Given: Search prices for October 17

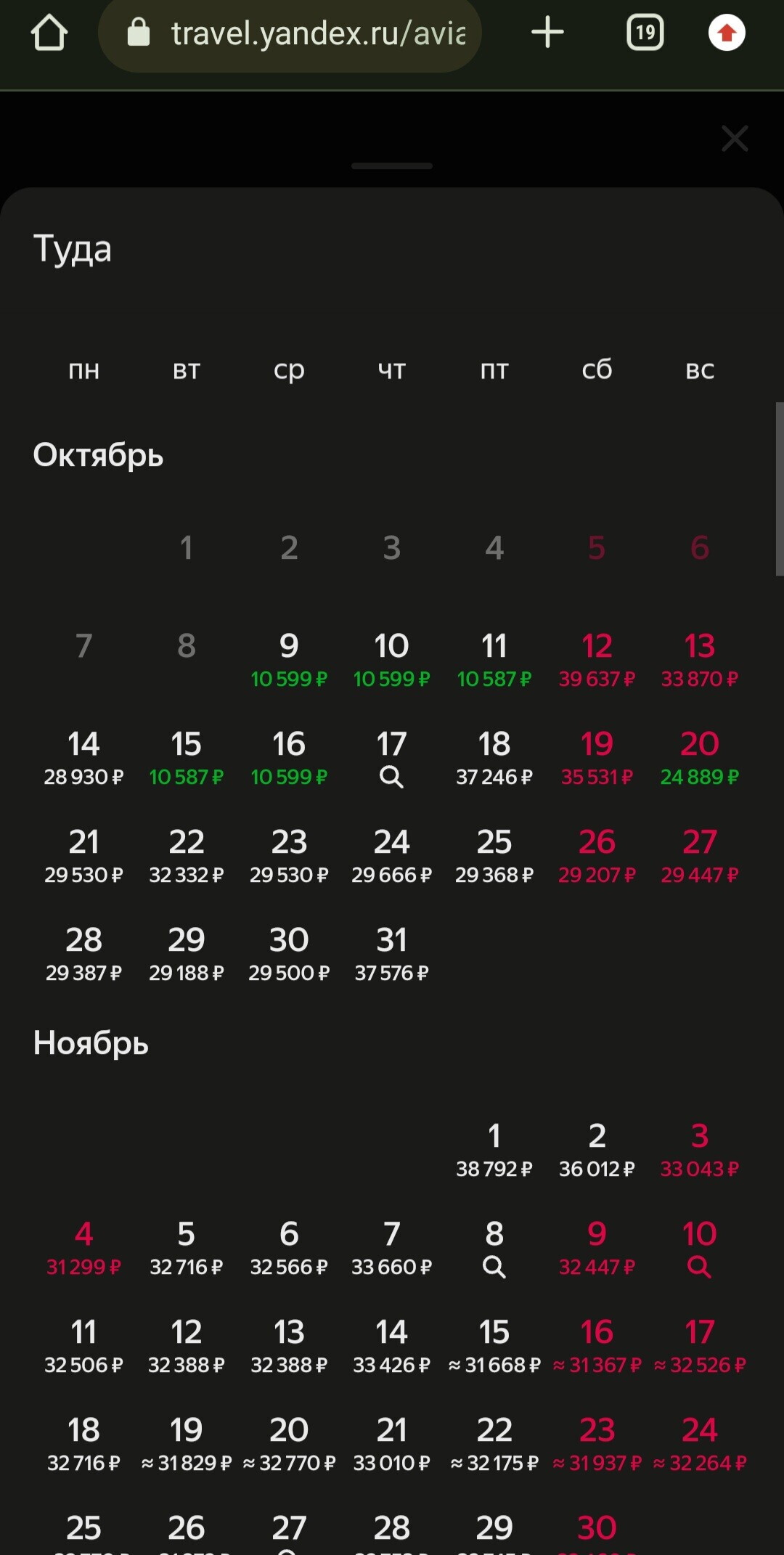Looking at the screenshot, I should click(391, 757).
